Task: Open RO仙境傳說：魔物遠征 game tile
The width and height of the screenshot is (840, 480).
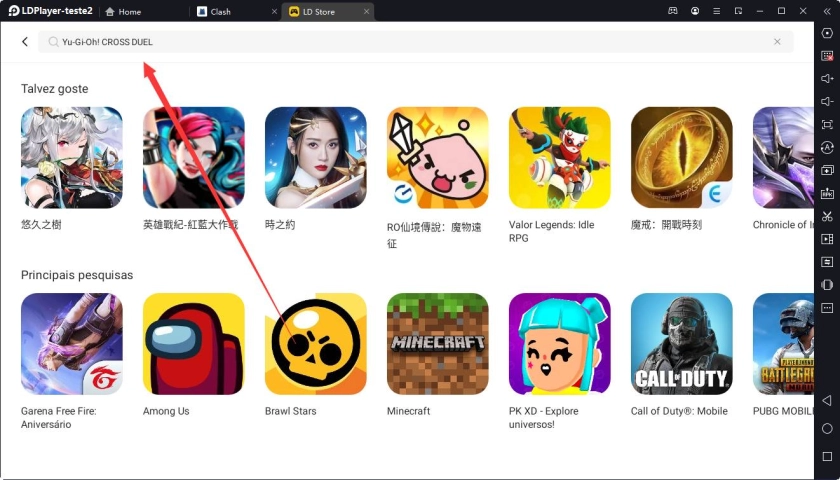Action: tap(437, 157)
